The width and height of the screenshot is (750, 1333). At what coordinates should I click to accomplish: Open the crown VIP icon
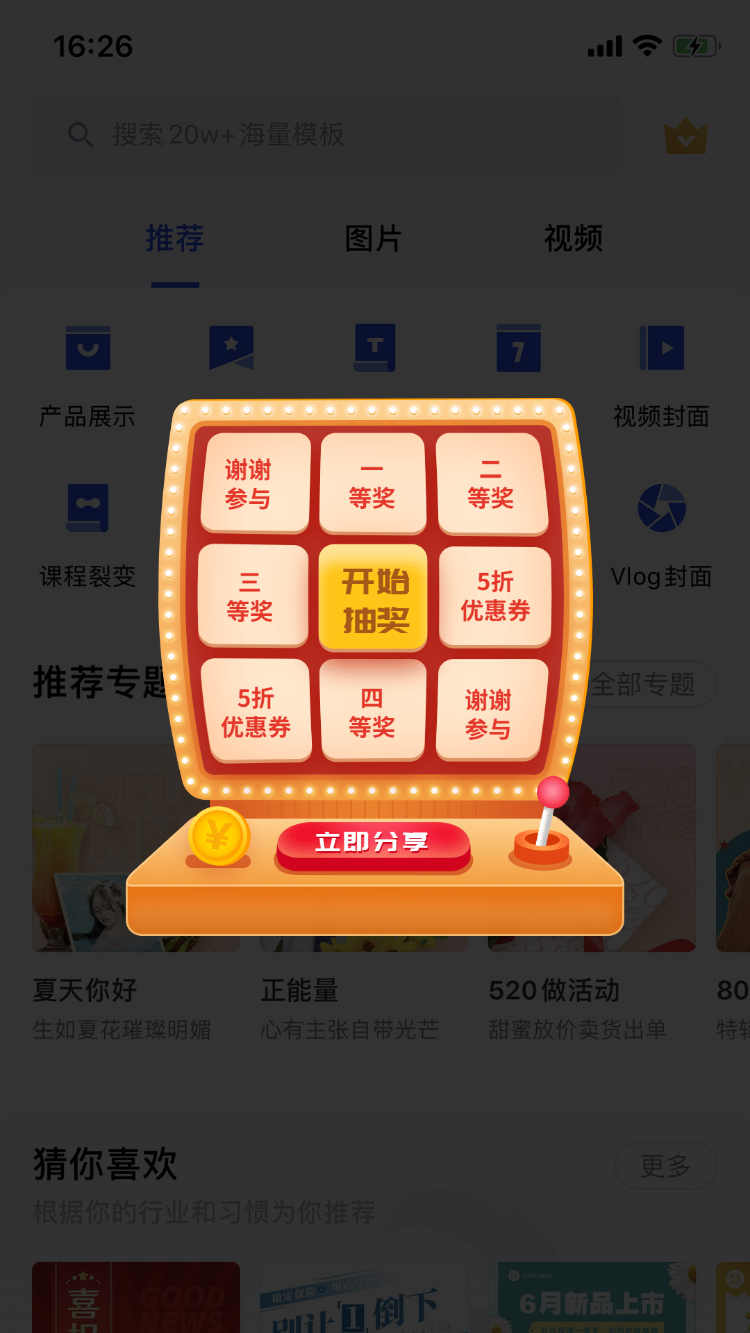686,136
